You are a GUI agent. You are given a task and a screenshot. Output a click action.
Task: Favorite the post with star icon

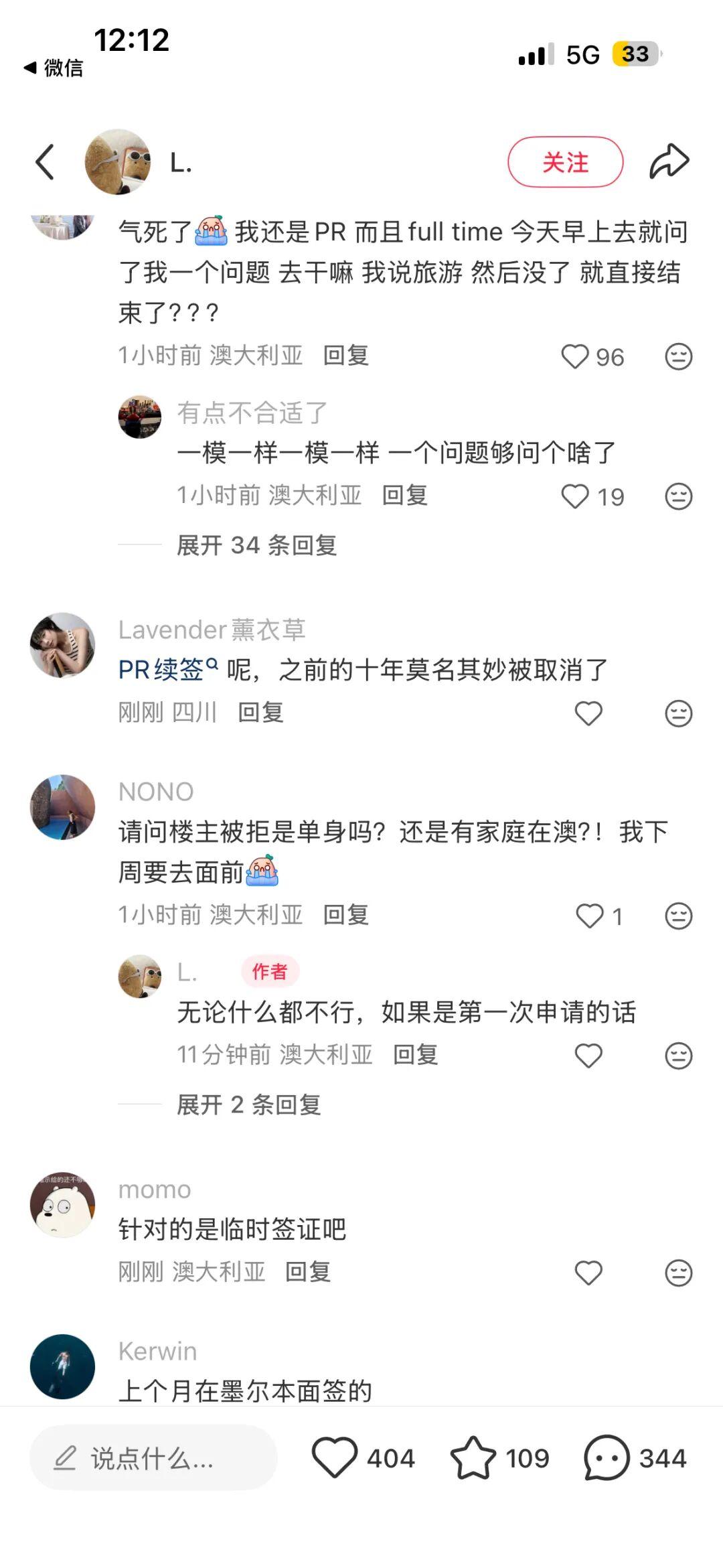[473, 1457]
